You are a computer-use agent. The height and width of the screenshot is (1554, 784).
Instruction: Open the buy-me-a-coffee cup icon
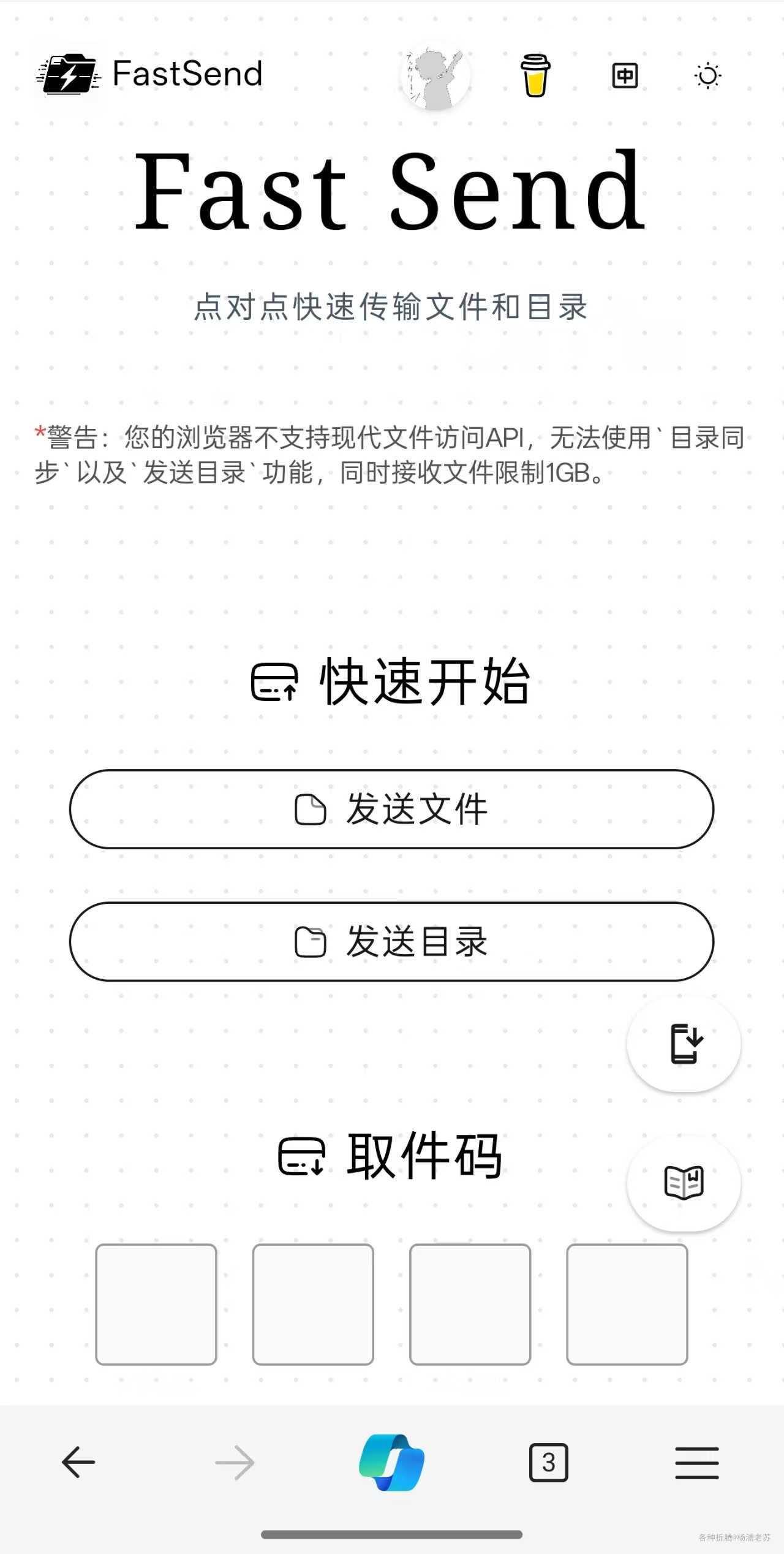(x=535, y=76)
